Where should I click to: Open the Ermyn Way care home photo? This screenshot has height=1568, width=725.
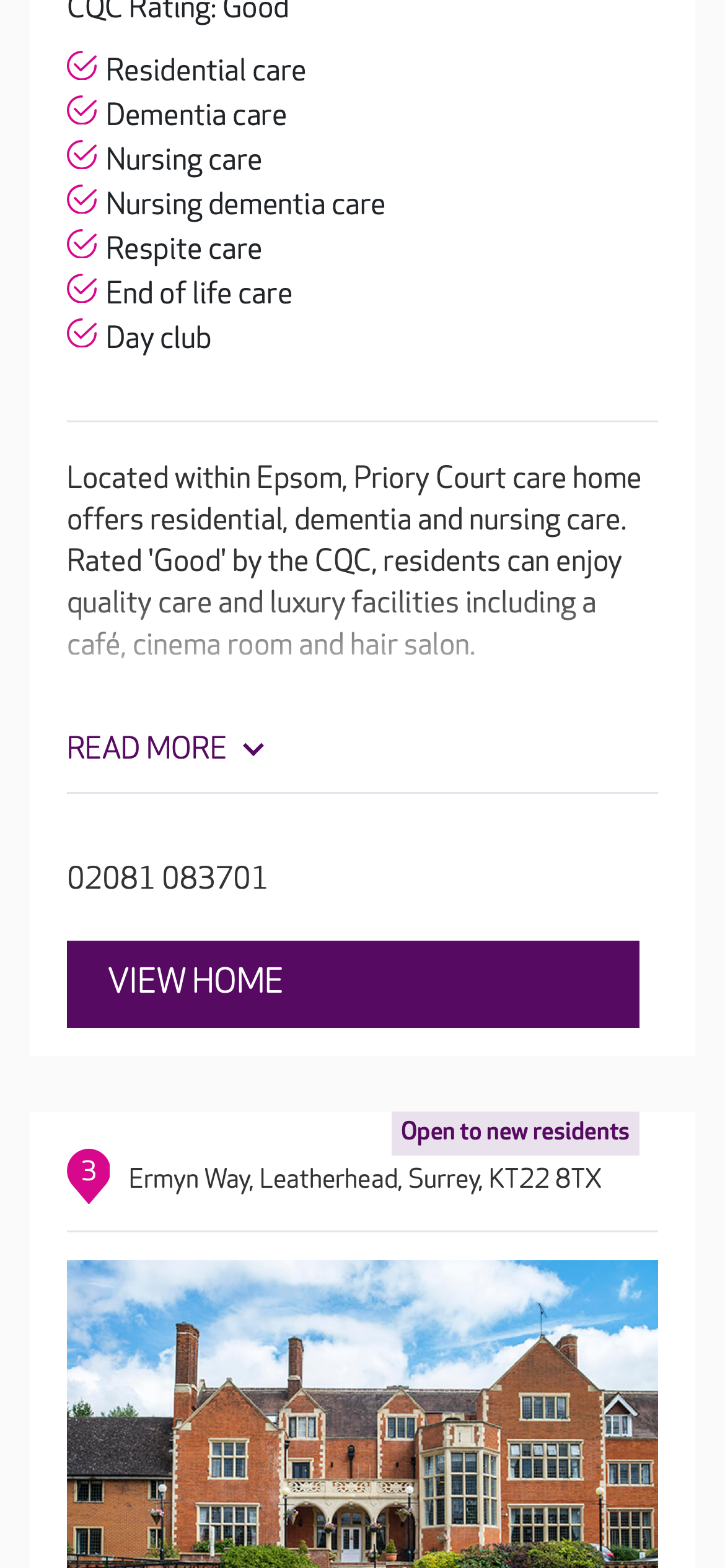pyautogui.click(x=362, y=1413)
